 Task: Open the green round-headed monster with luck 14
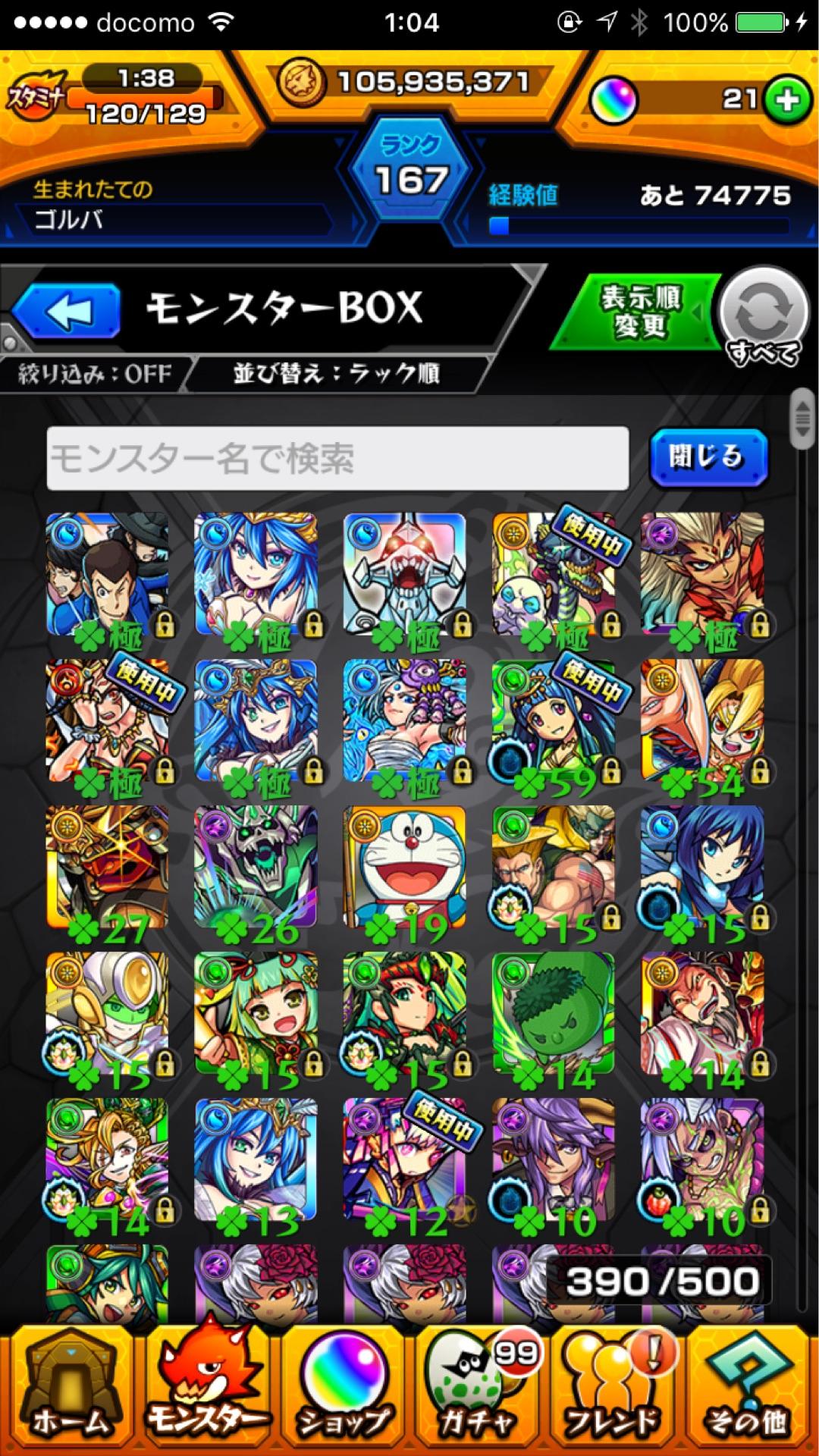click(553, 1015)
